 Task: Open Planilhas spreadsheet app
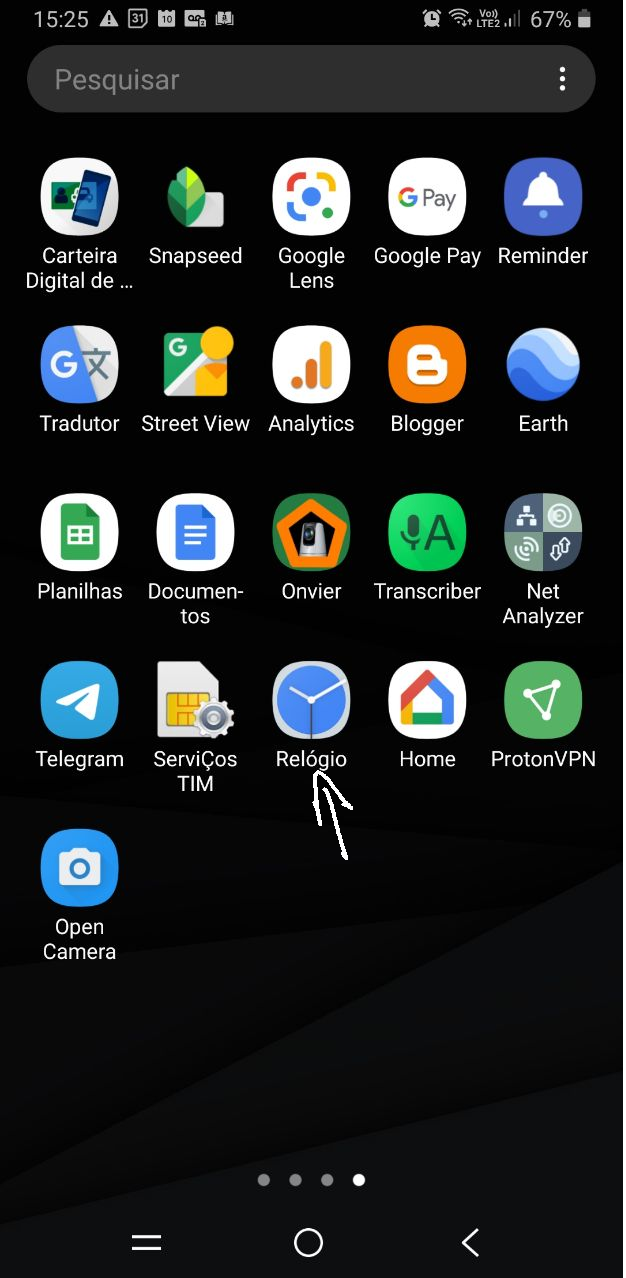[79, 533]
